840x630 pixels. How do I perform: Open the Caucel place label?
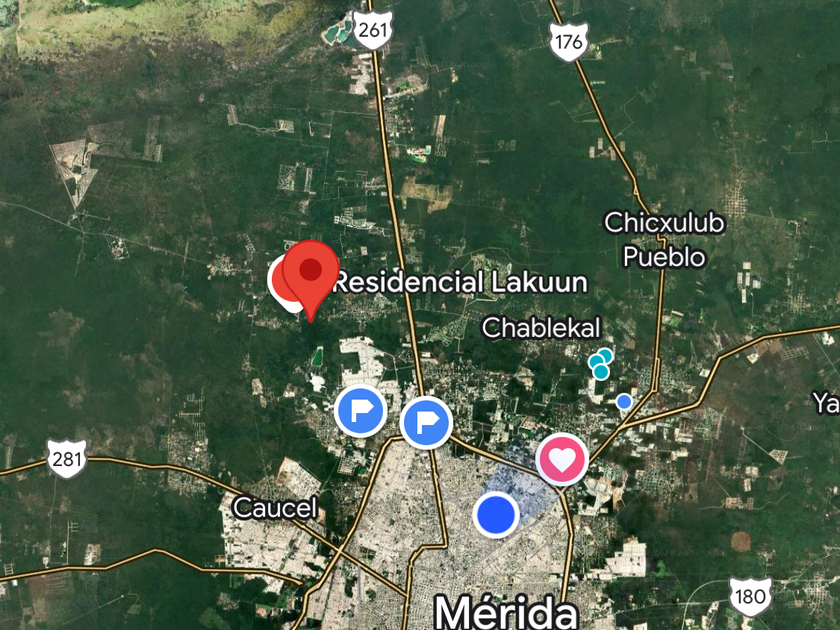(274, 508)
